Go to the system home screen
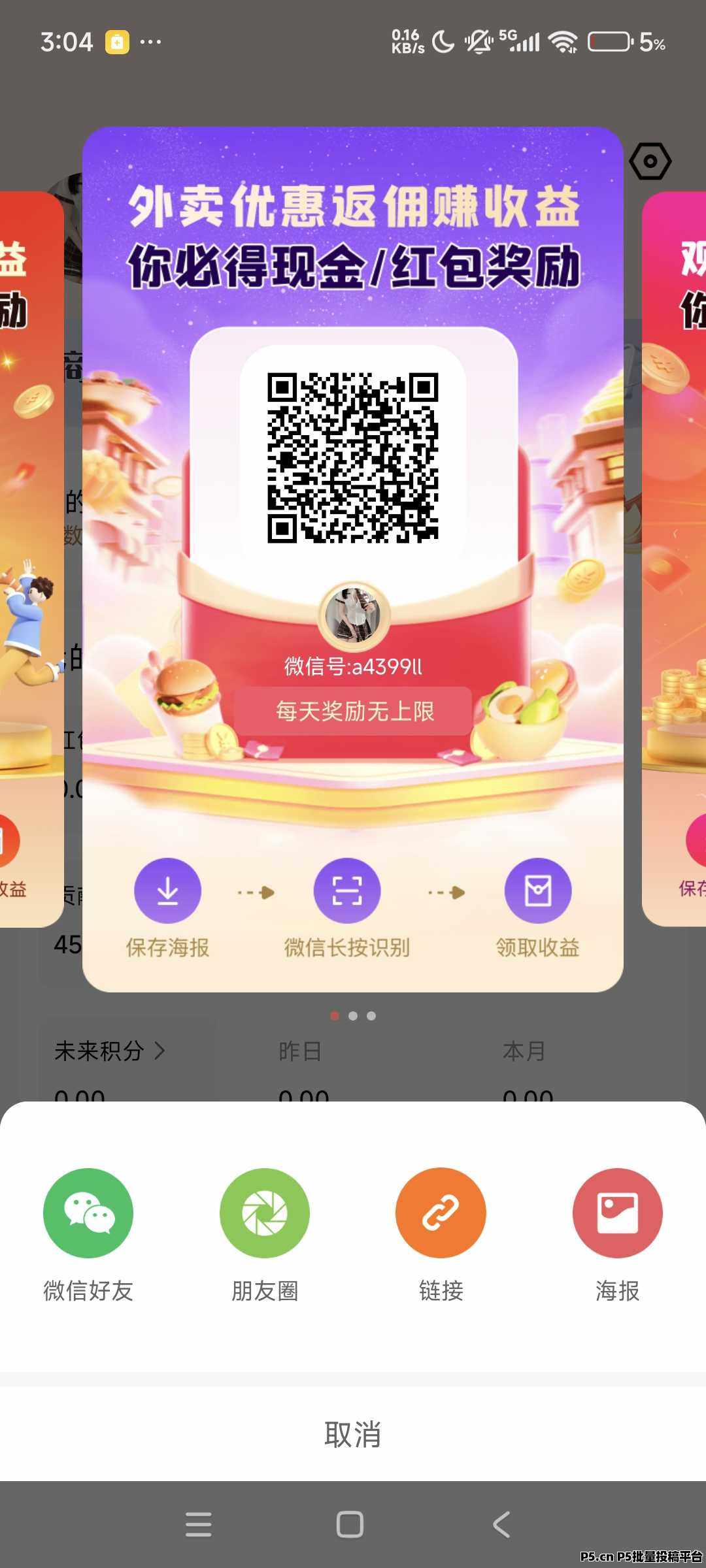 pyautogui.click(x=350, y=1524)
